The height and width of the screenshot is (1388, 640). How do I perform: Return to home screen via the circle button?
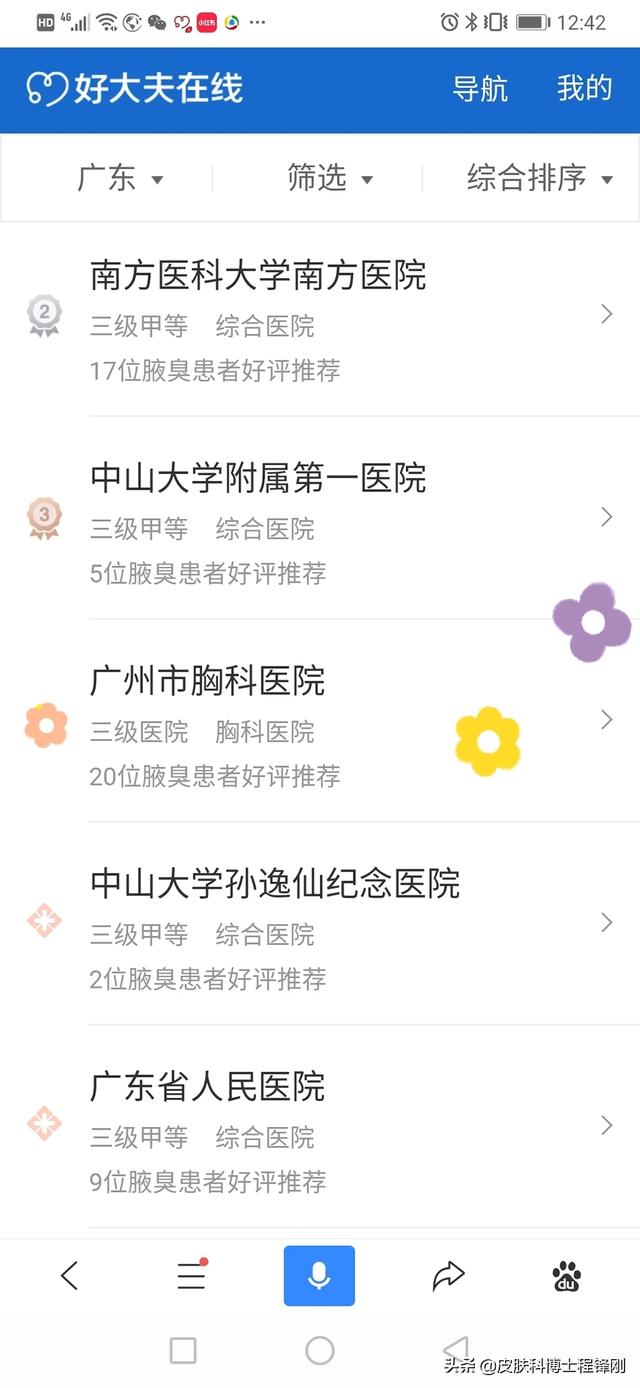coord(320,1351)
